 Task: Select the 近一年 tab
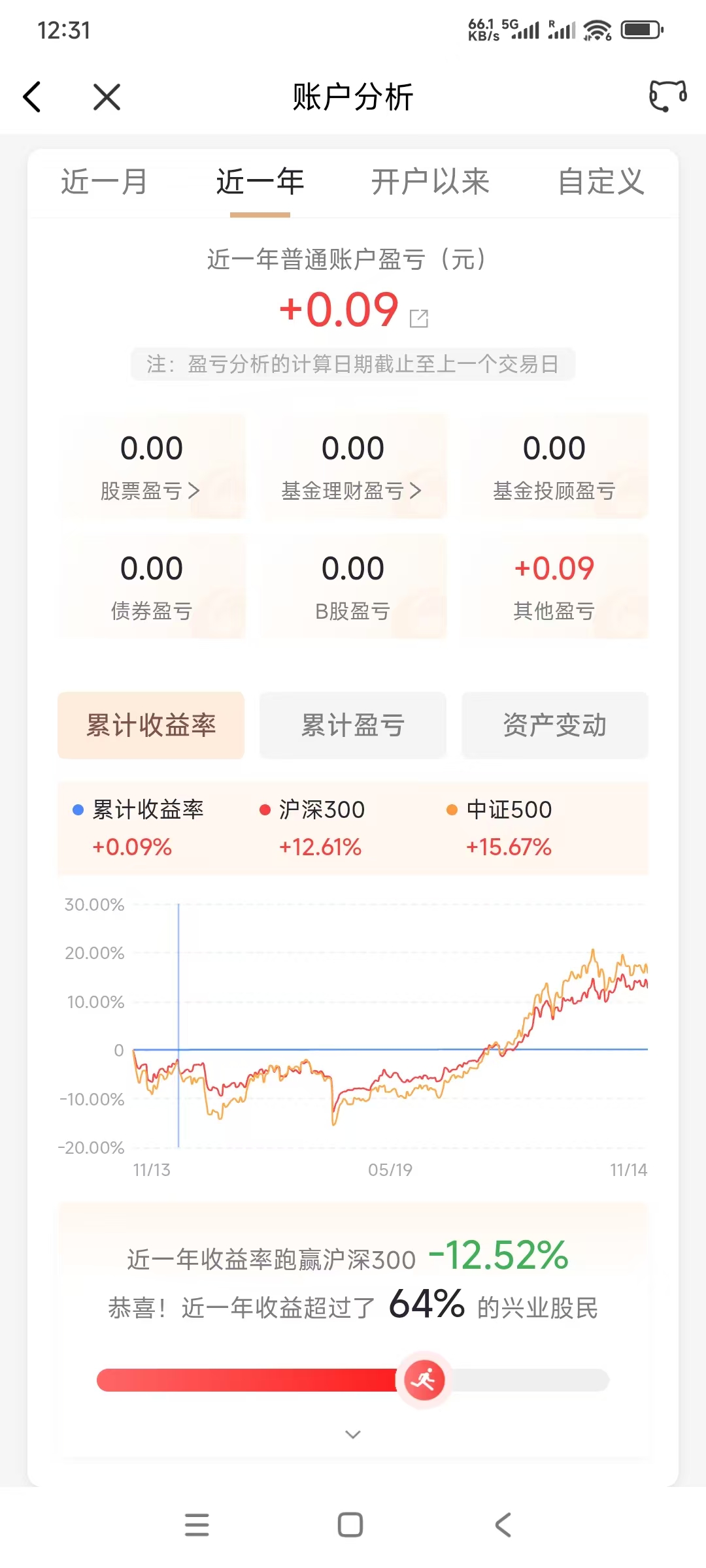tap(260, 182)
